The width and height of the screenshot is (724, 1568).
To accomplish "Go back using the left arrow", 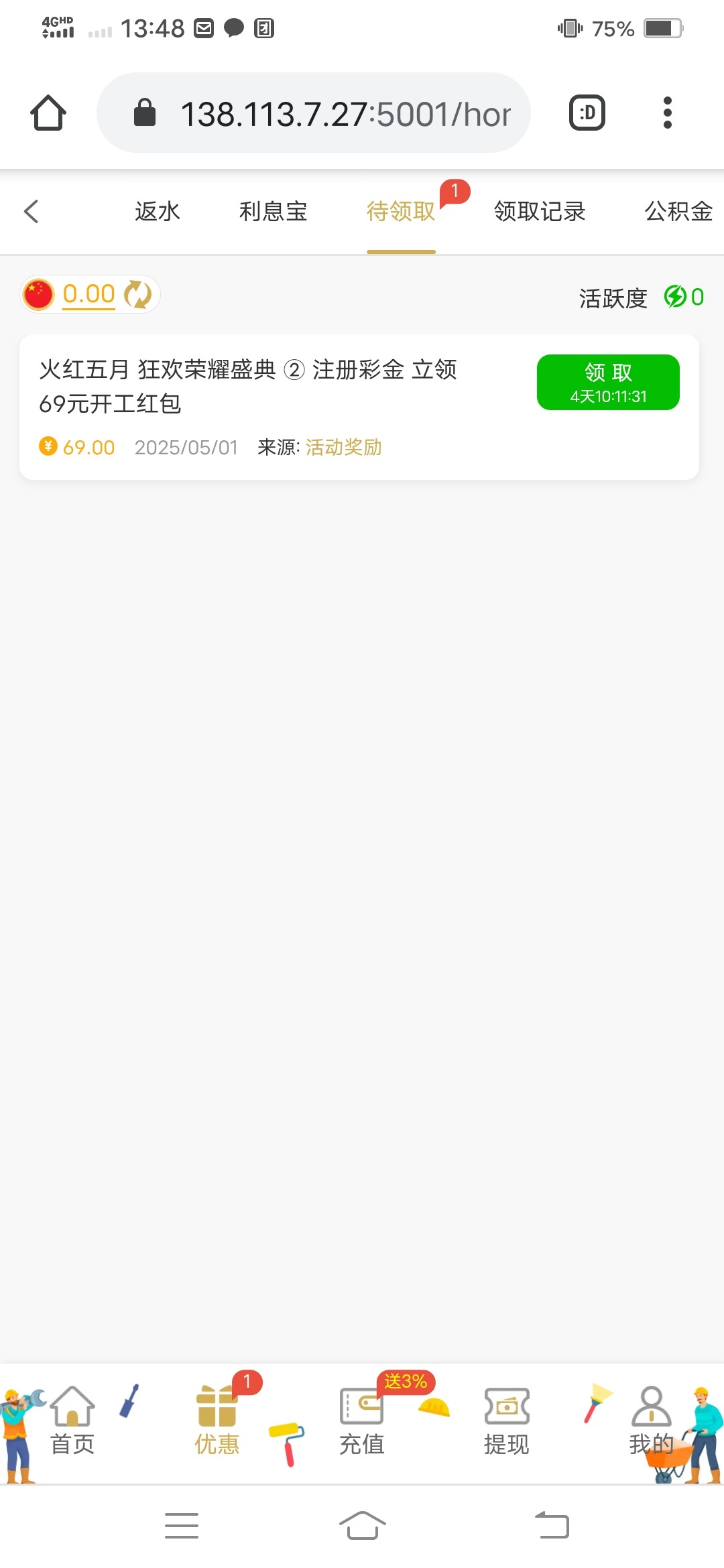I will pos(32,211).
